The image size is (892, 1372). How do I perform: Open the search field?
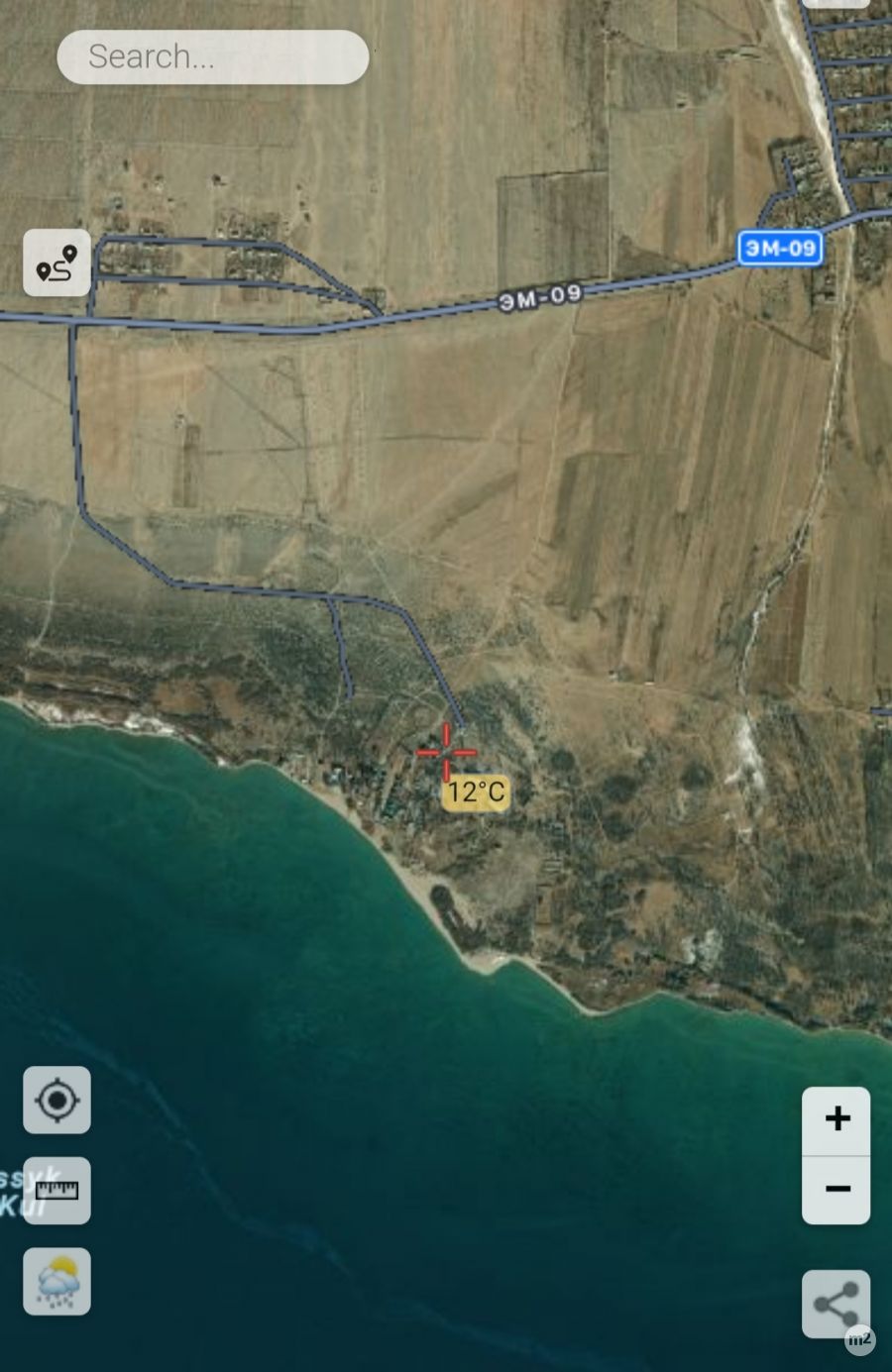212,56
